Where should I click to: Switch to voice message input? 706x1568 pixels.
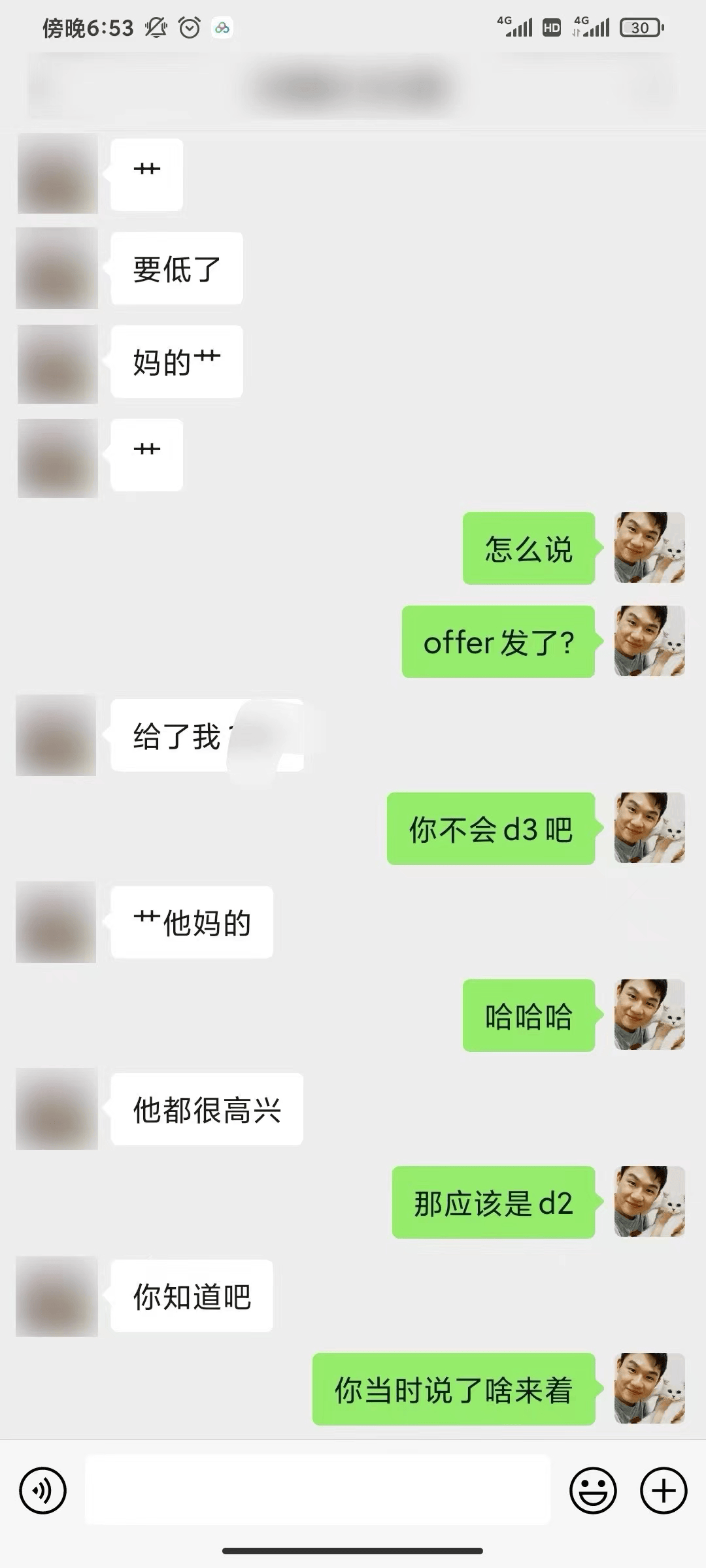click(x=43, y=1490)
